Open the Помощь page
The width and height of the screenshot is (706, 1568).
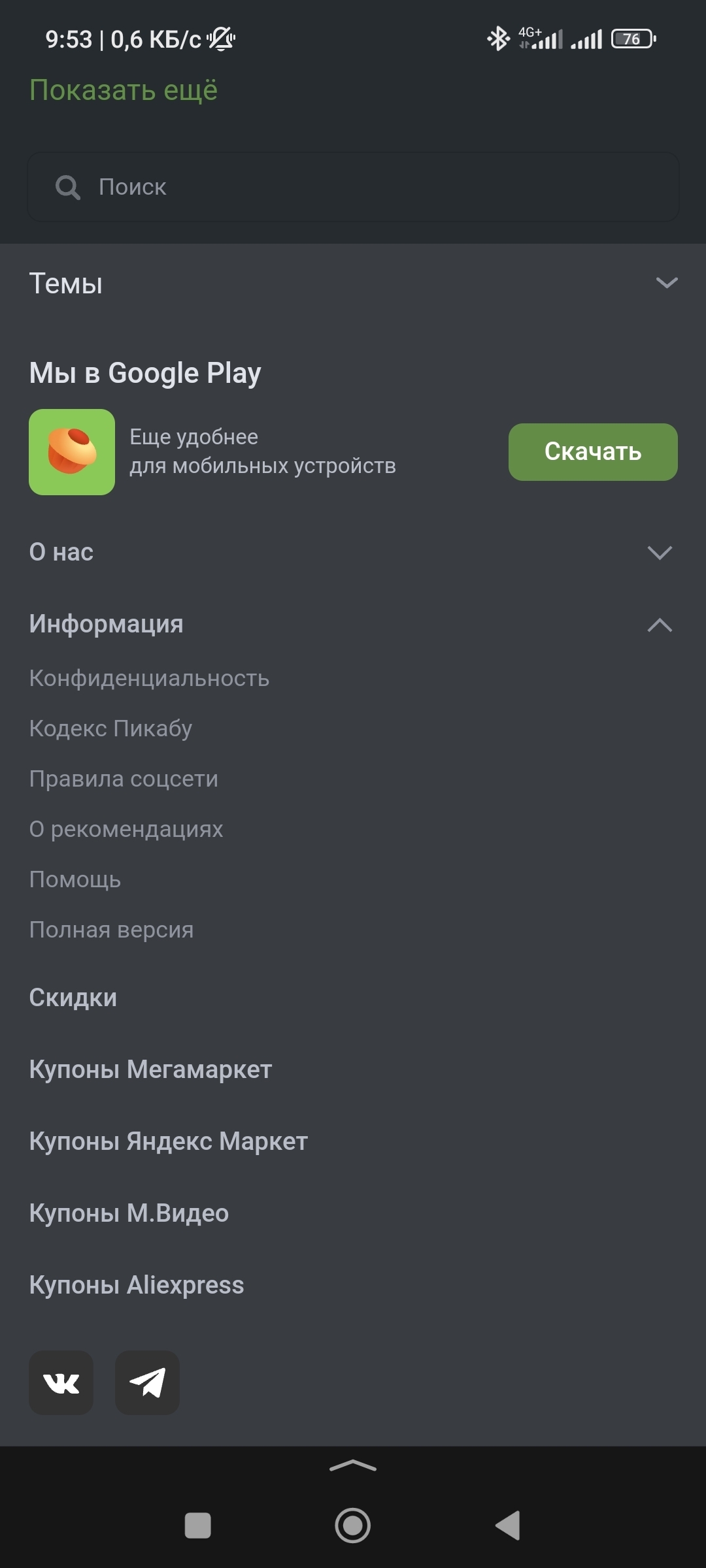75,879
